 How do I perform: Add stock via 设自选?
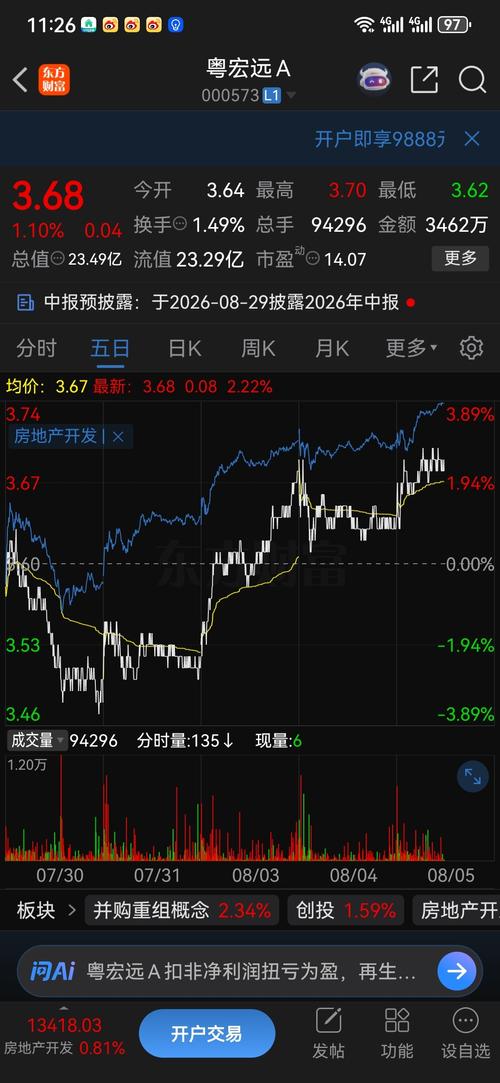[465, 1034]
